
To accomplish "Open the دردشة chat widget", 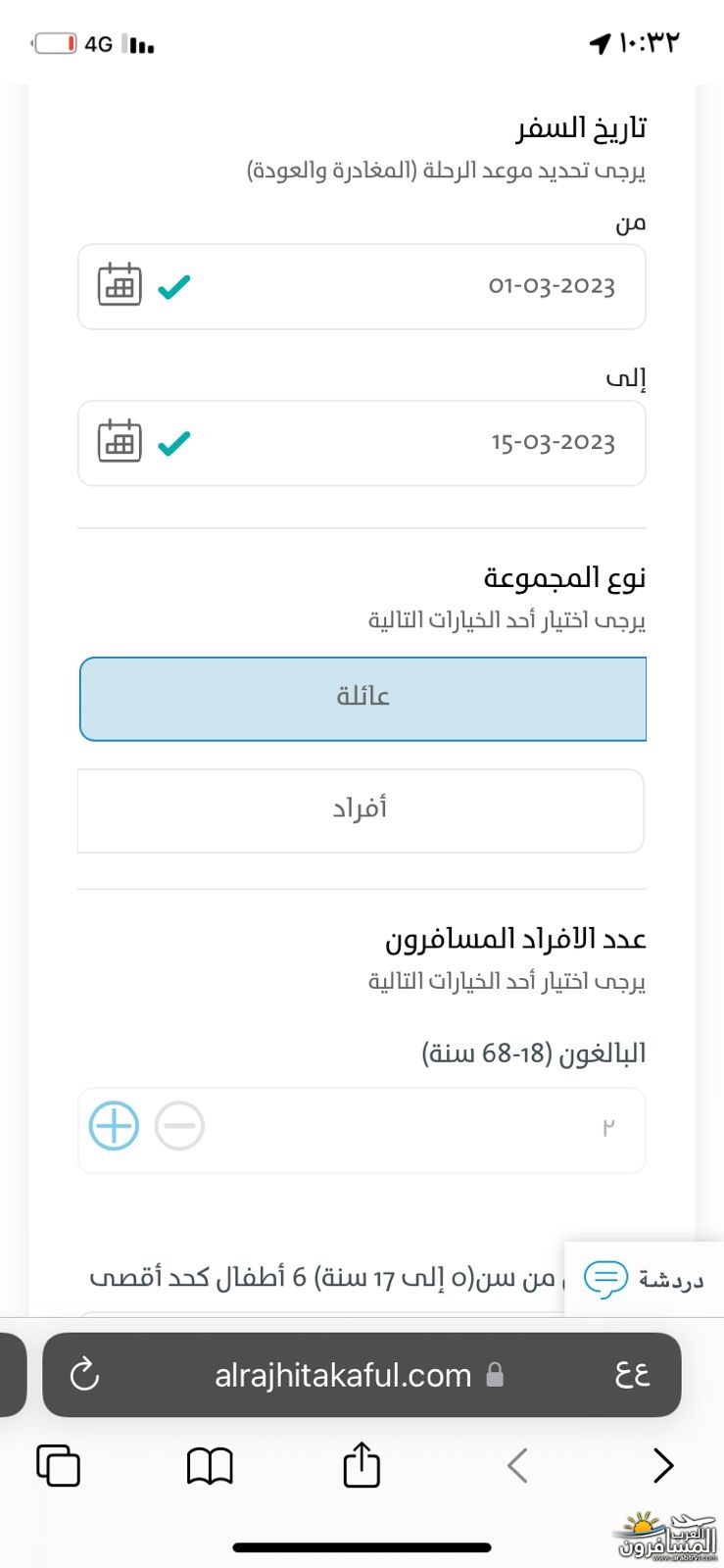I will click(644, 1279).
